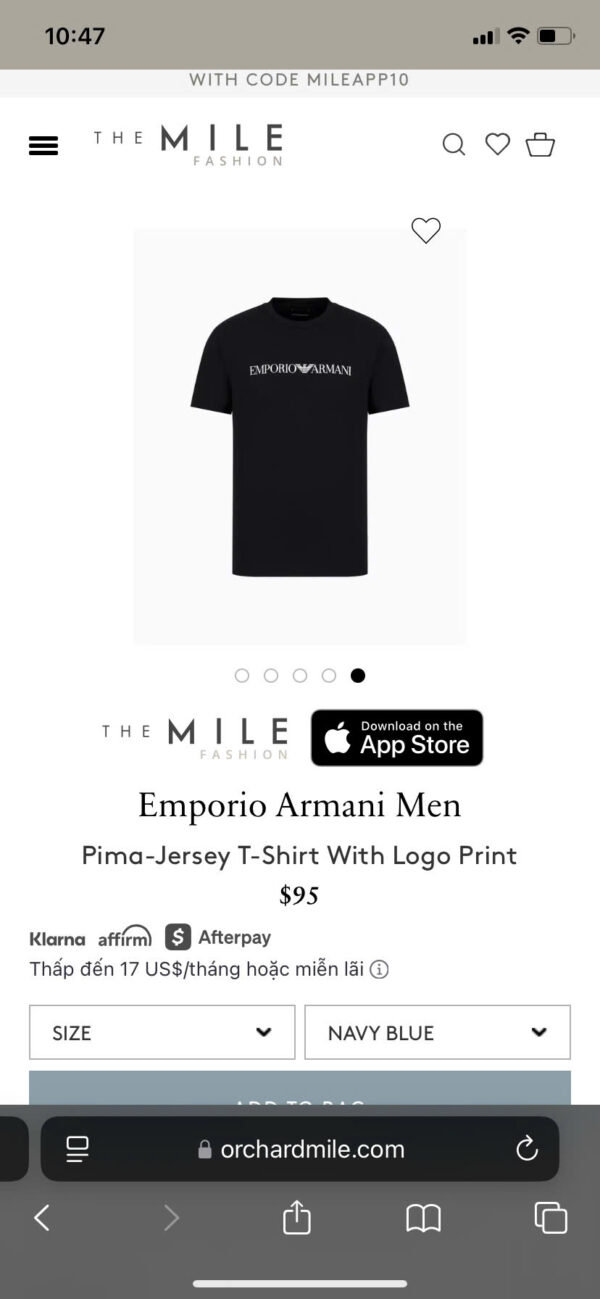Open the wishlist heart in header
The height and width of the screenshot is (1299, 600).
[x=497, y=145]
